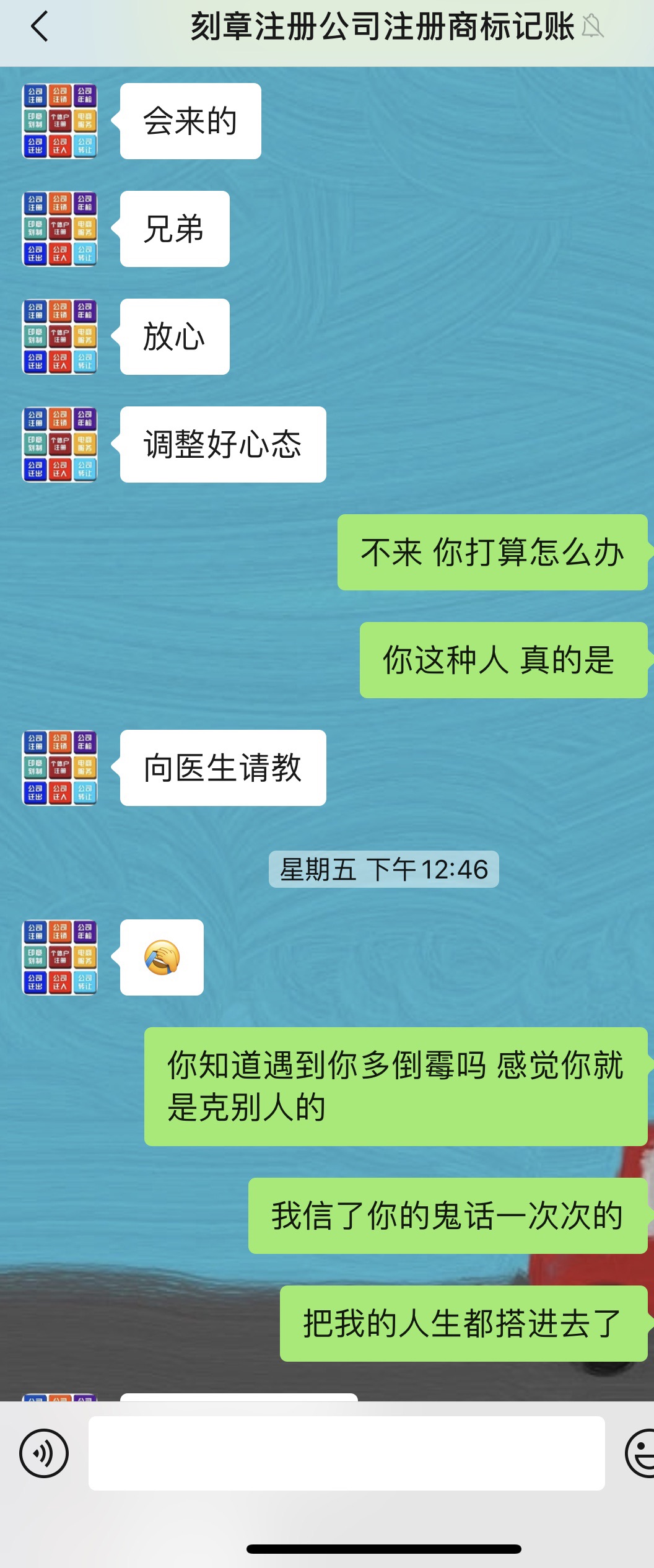Image resolution: width=654 pixels, height=1568 pixels.
Task: Open contact avatar beside "向医生请教"
Action: (x=59, y=768)
